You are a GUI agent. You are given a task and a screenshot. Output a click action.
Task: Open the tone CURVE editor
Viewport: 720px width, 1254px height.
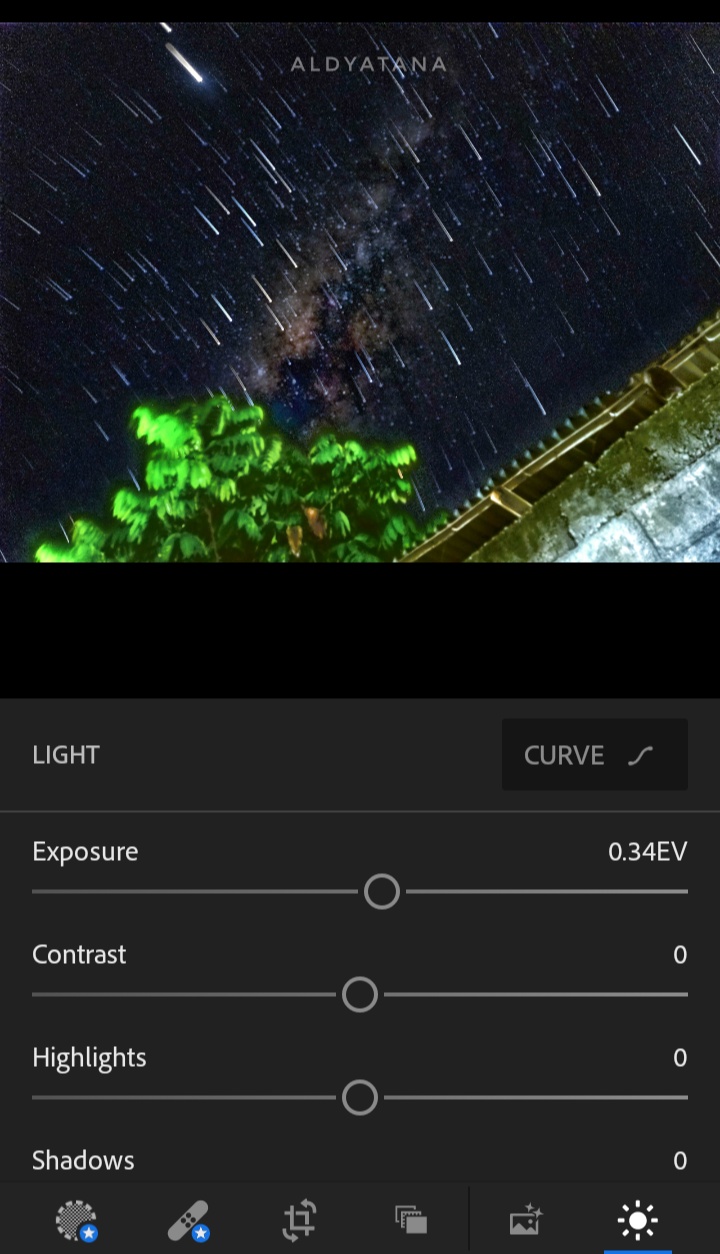(594, 755)
